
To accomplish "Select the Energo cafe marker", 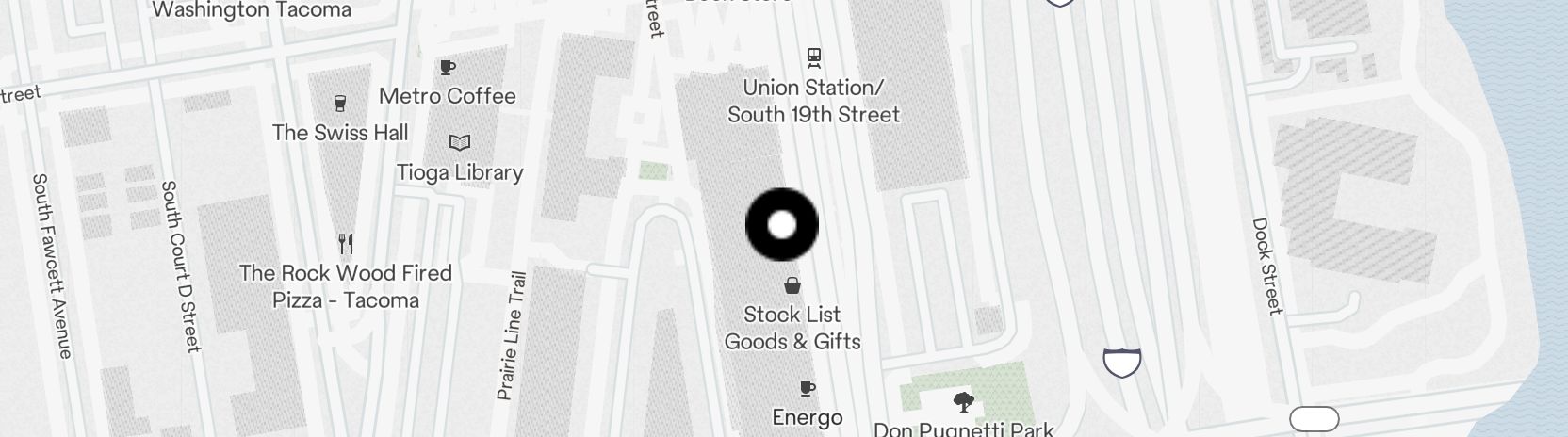I will (807, 389).
